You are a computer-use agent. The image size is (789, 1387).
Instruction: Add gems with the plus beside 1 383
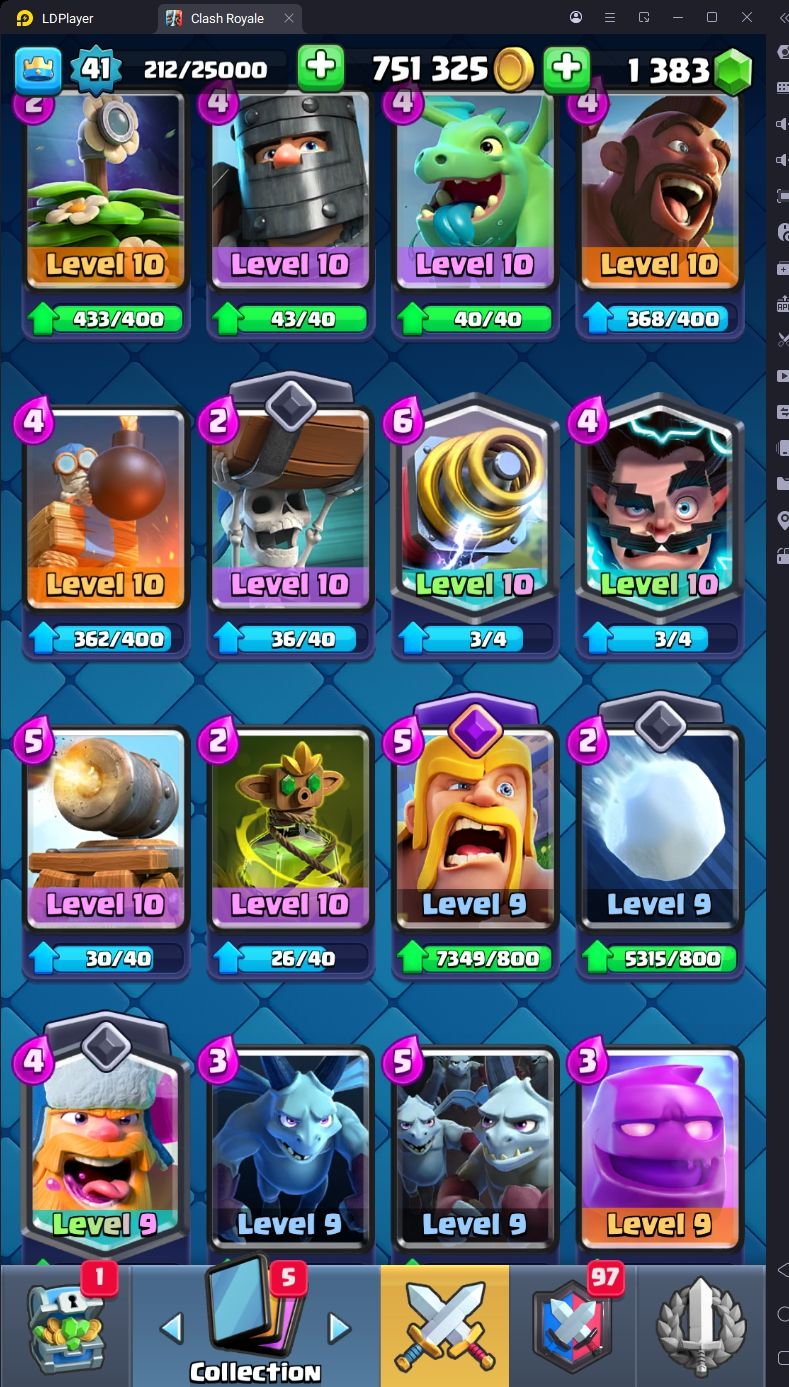567,68
